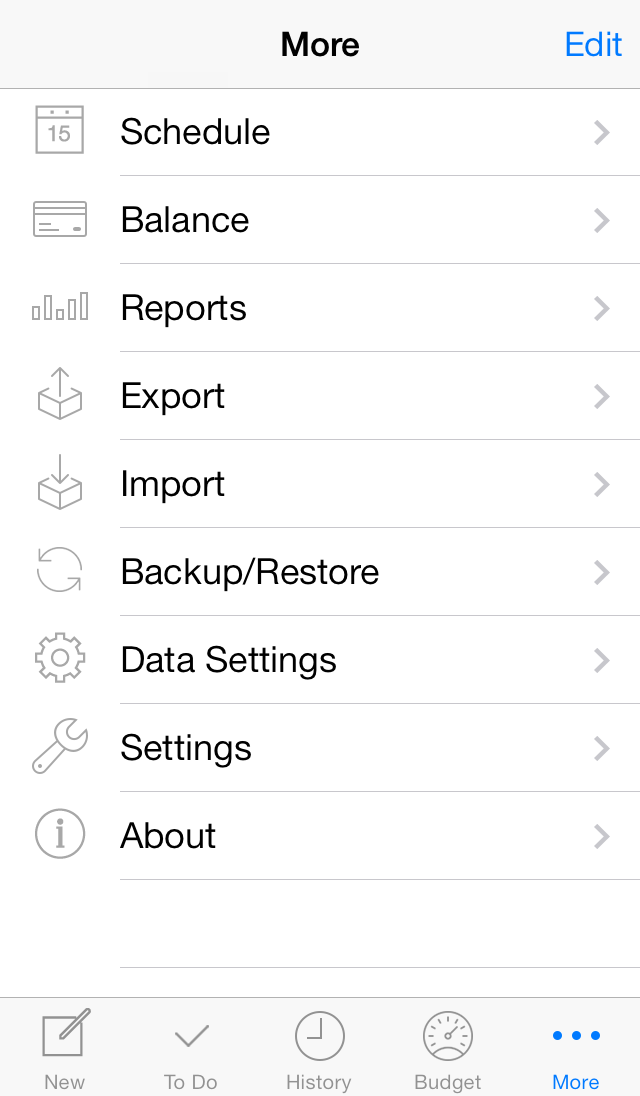Screen dimensions: 640x1096
Task: Open the Schedule row
Action: 320,132
